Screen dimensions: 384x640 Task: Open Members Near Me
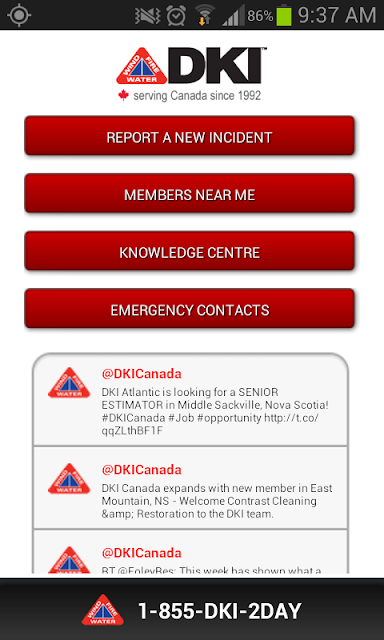[x=189, y=193]
